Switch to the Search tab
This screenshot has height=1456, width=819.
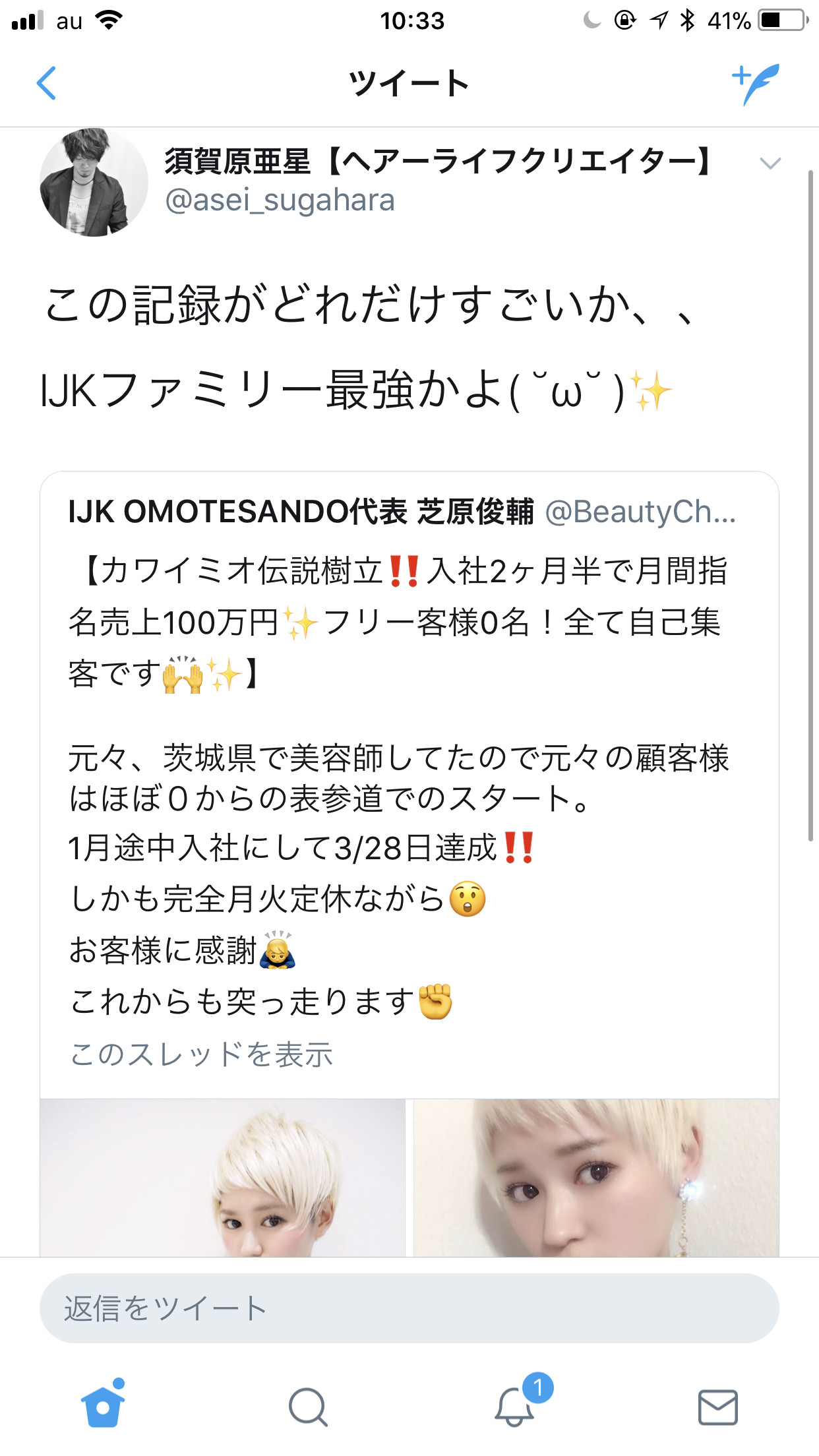click(x=307, y=1407)
